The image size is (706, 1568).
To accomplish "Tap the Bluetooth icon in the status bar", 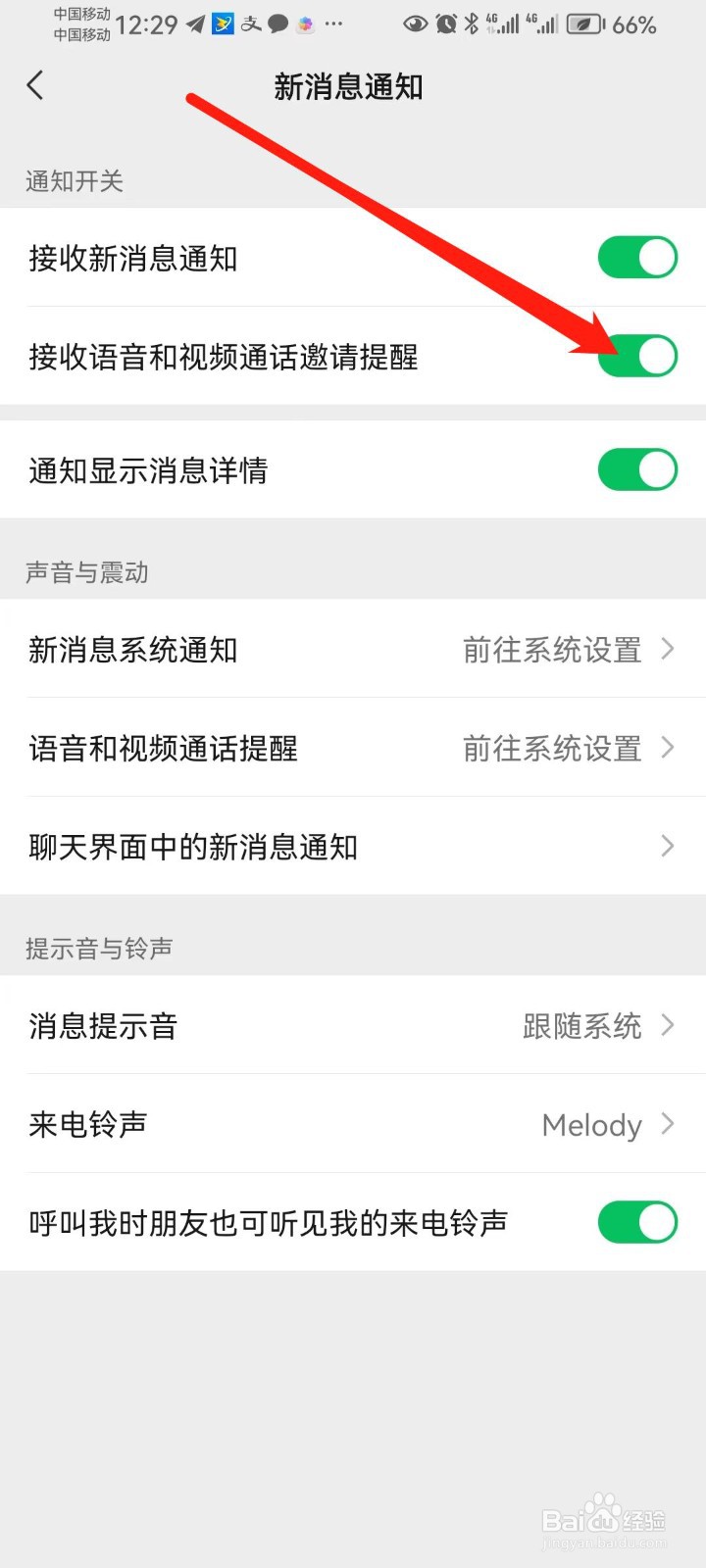I will pos(471,24).
